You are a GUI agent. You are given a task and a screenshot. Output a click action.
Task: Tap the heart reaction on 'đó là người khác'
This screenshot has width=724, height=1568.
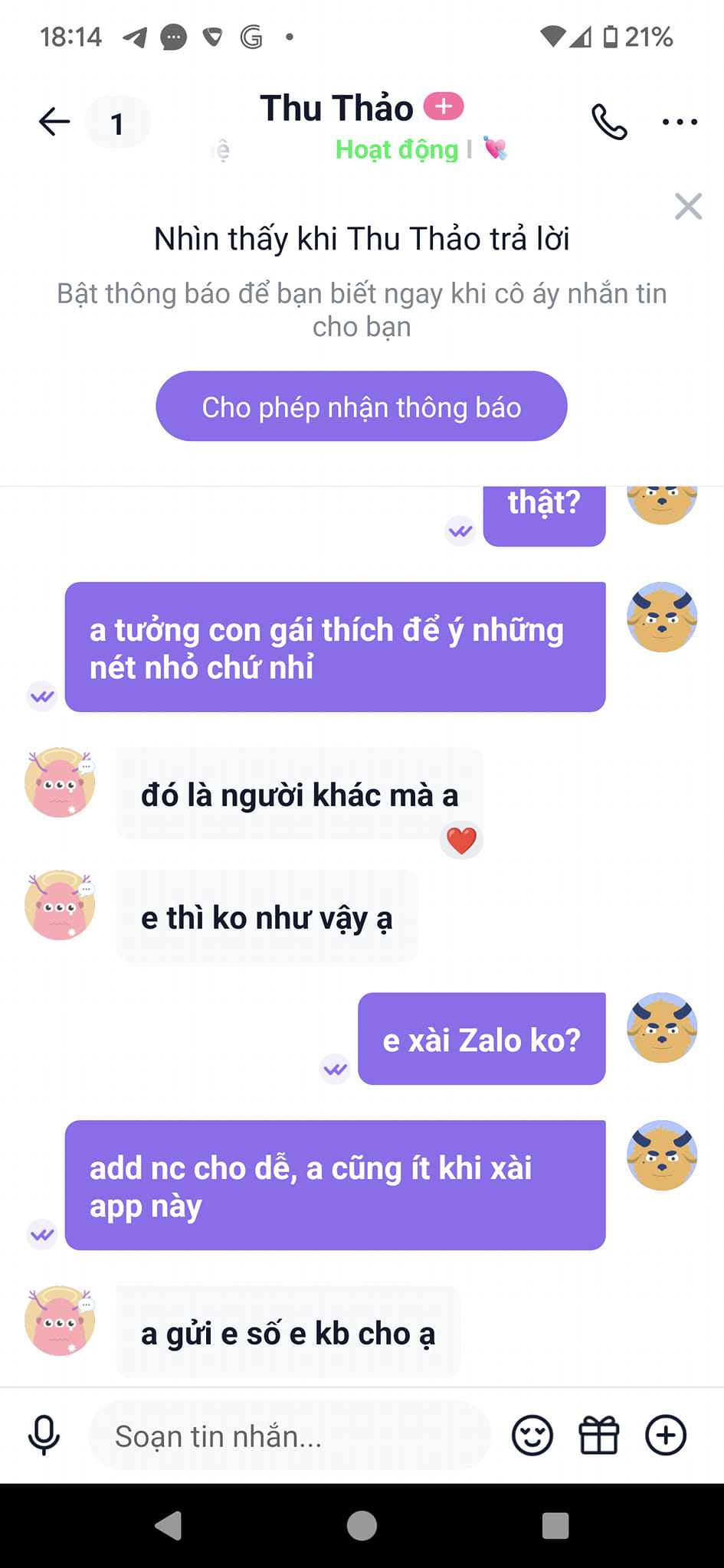(x=461, y=841)
